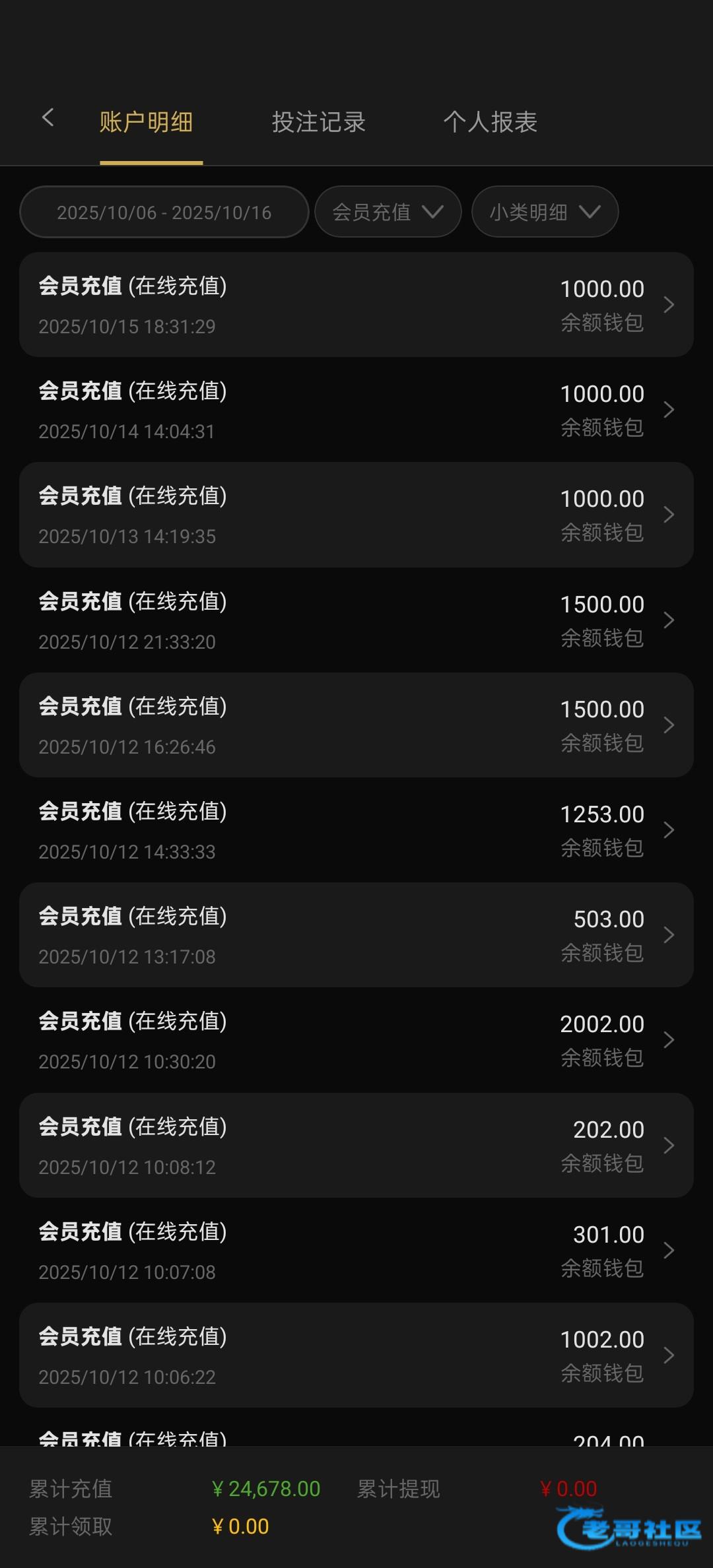713x1568 pixels.
Task: Open the 1002.00 recharge entry
Action: [356, 1356]
